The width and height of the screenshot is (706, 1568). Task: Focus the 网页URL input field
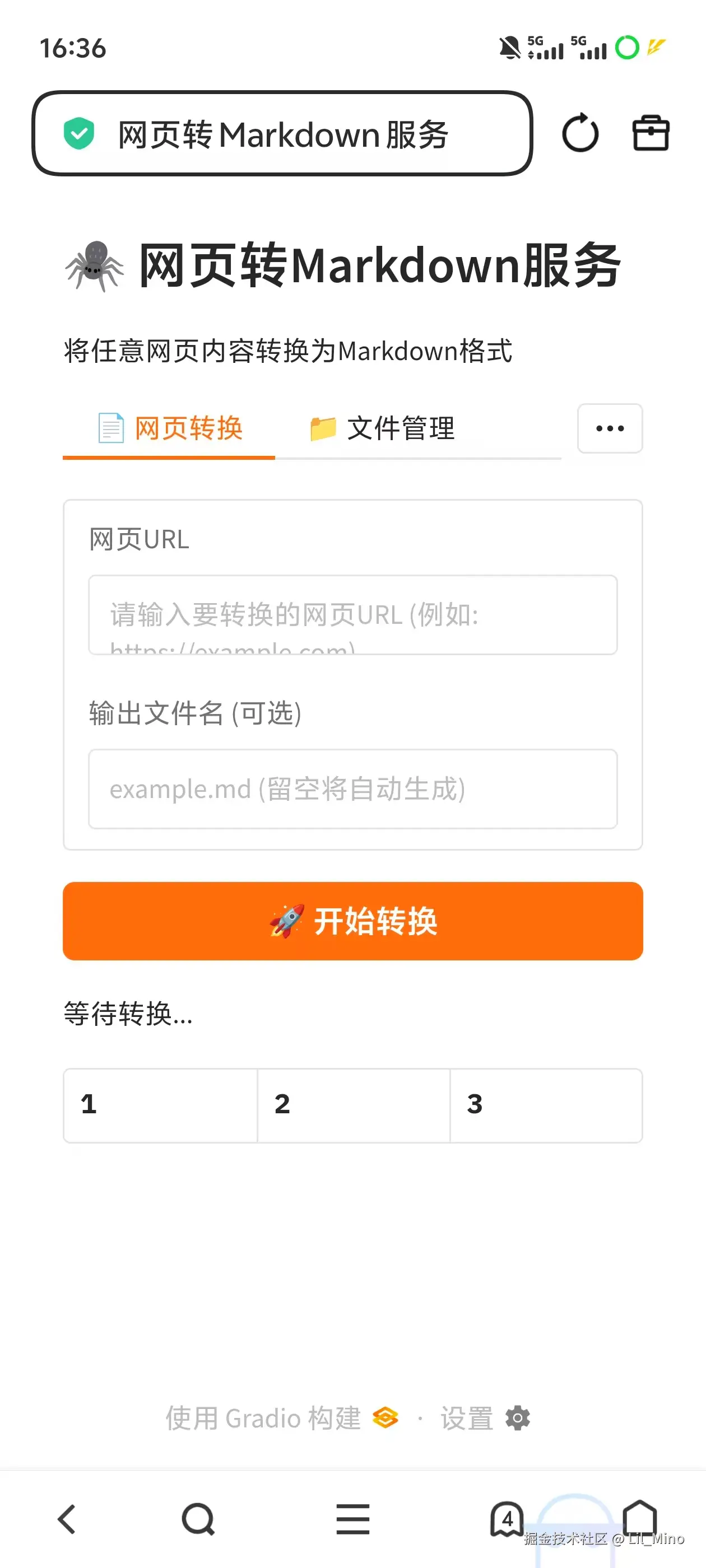352,615
